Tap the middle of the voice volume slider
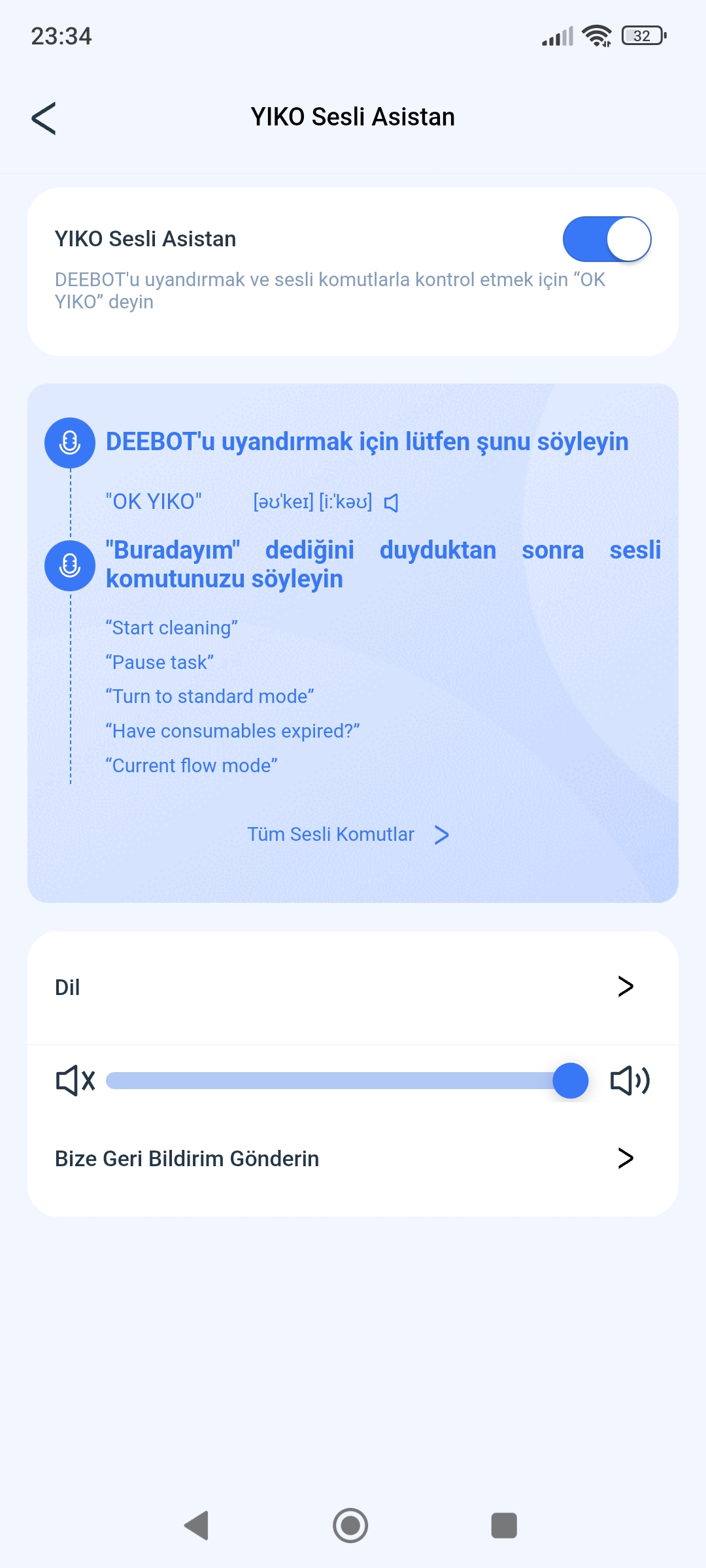 point(346,1081)
